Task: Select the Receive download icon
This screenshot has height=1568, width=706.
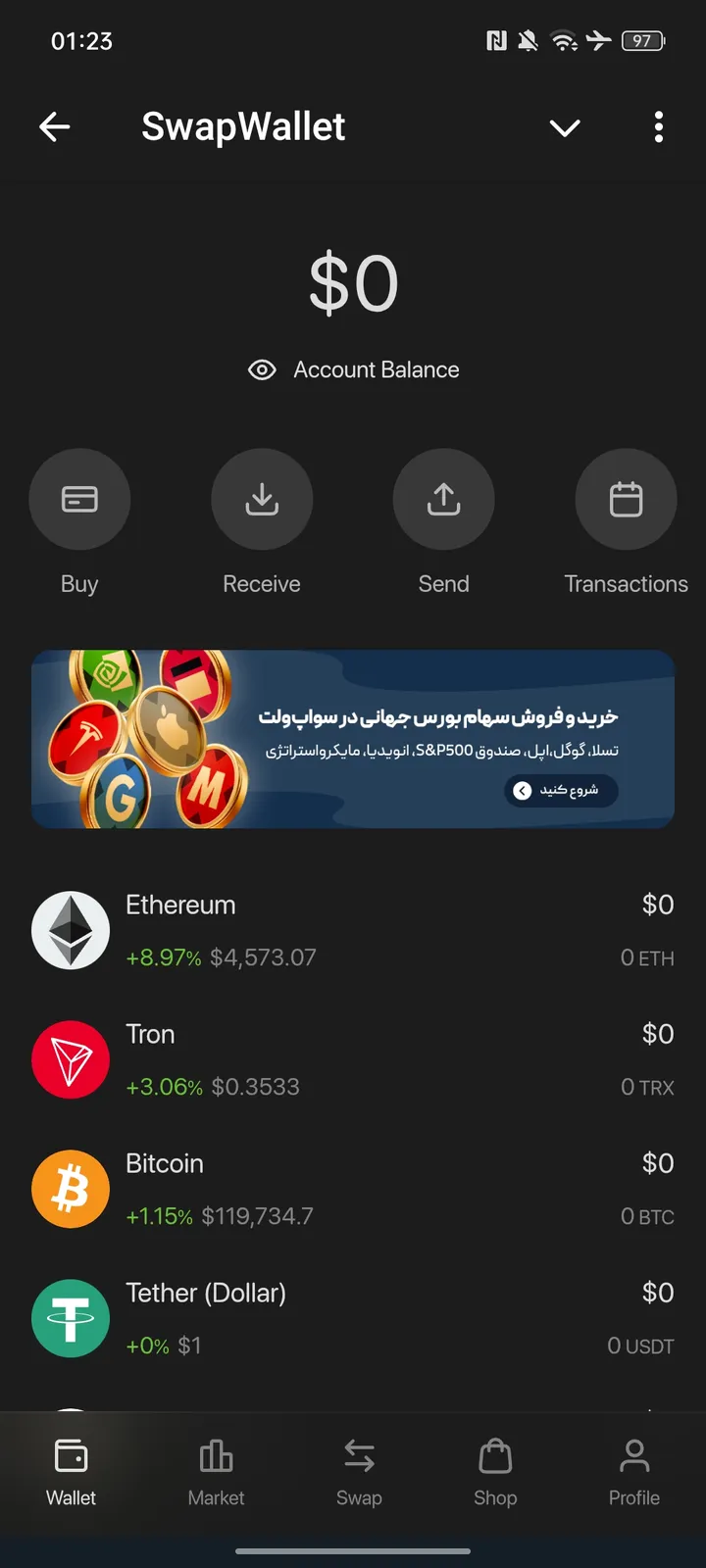Action: (262, 499)
